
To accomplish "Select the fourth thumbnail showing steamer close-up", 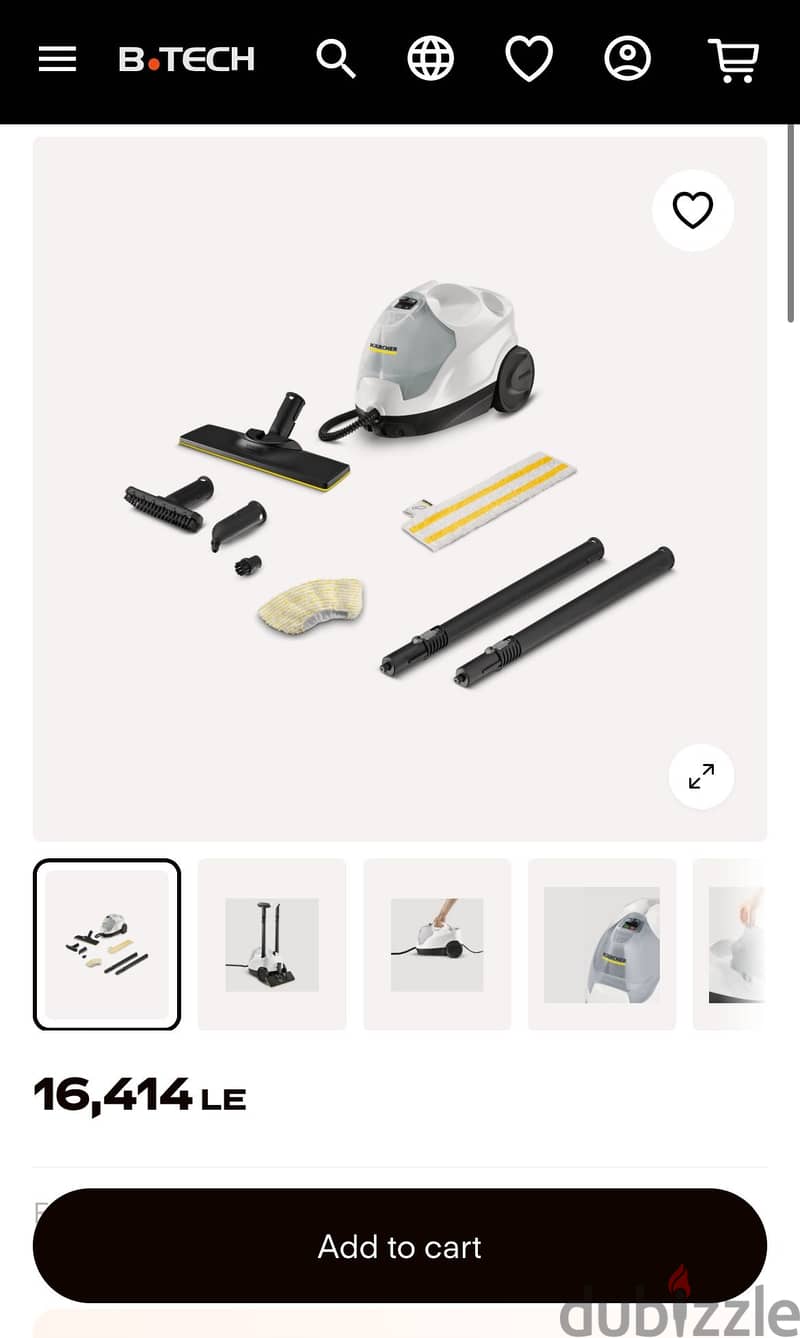I will point(602,944).
